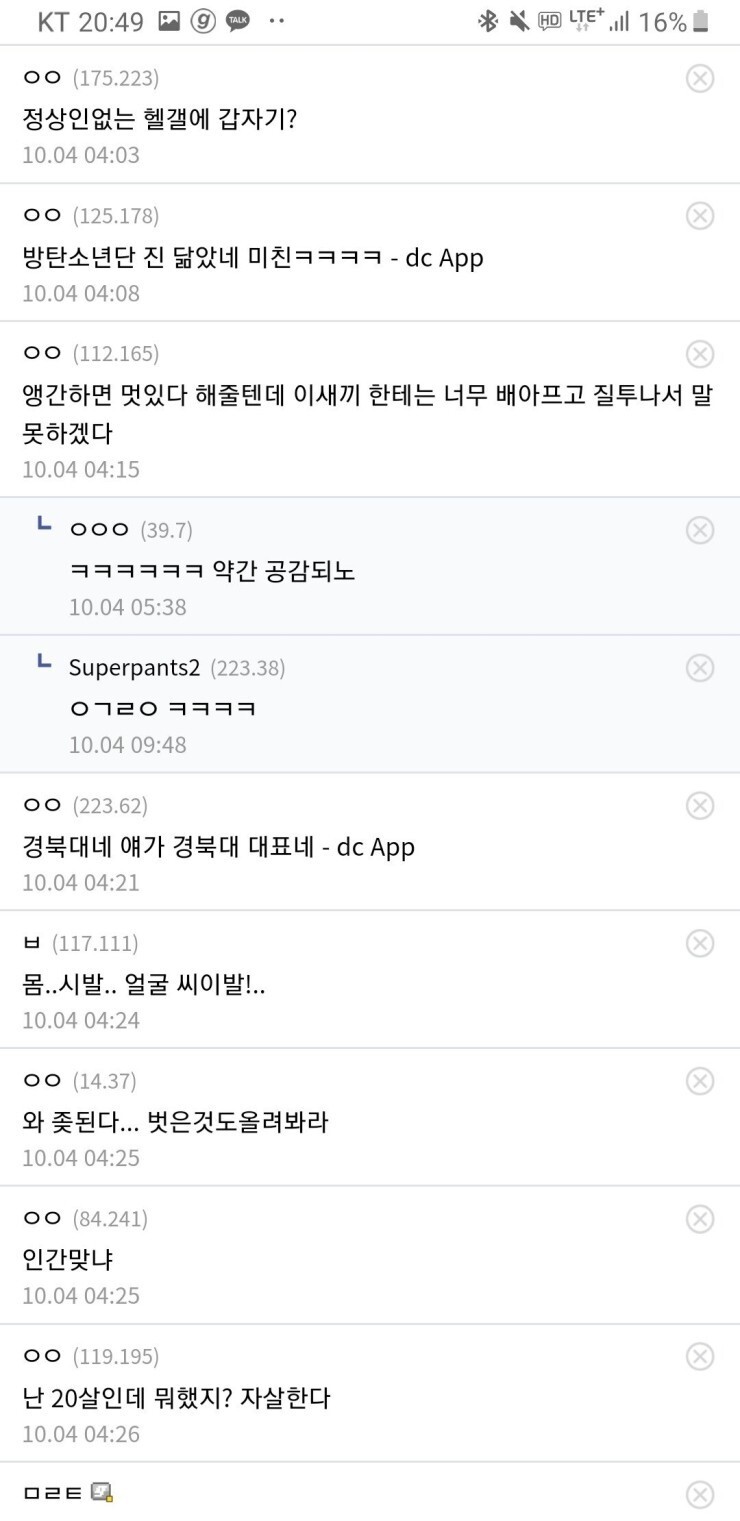The height and width of the screenshot is (1521, 740).
Task: Remove the comment by user 112.165
Action: coord(700,354)
